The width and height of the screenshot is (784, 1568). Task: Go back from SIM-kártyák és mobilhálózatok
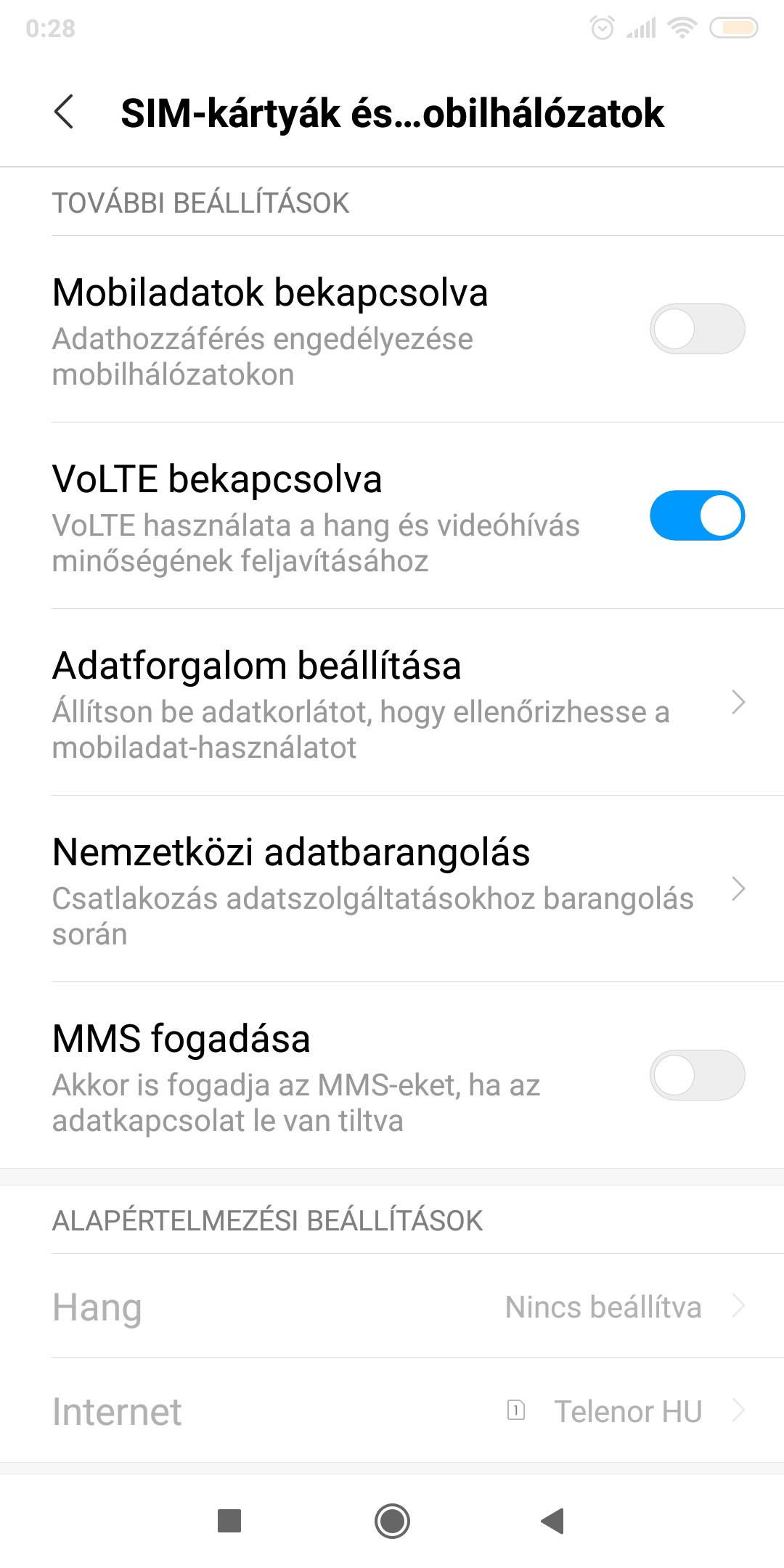pyautogui.click(x=64, y=113)
